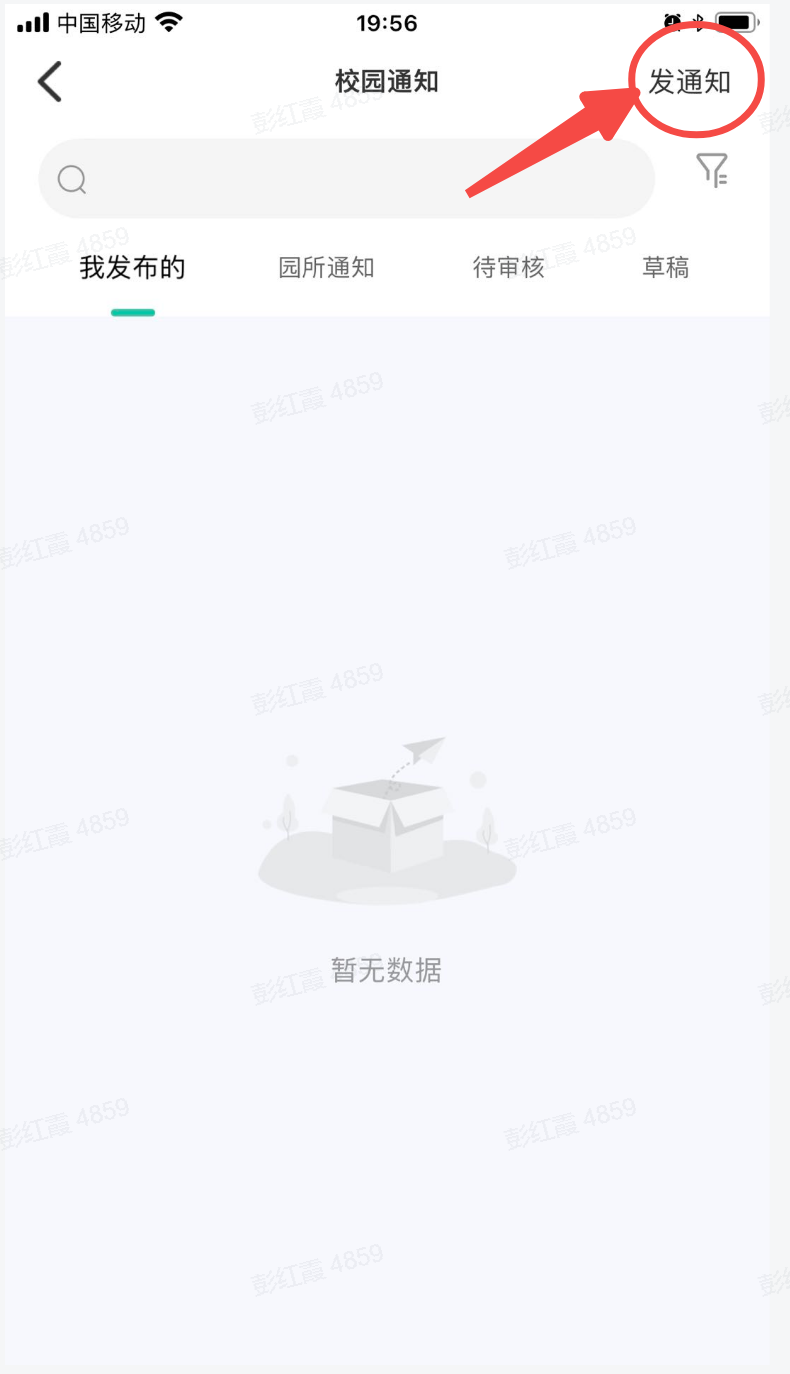Open the filter funnel icon
Viewport: 790px width, 1374px height.
pyautogui.click(x=712, y=170)
